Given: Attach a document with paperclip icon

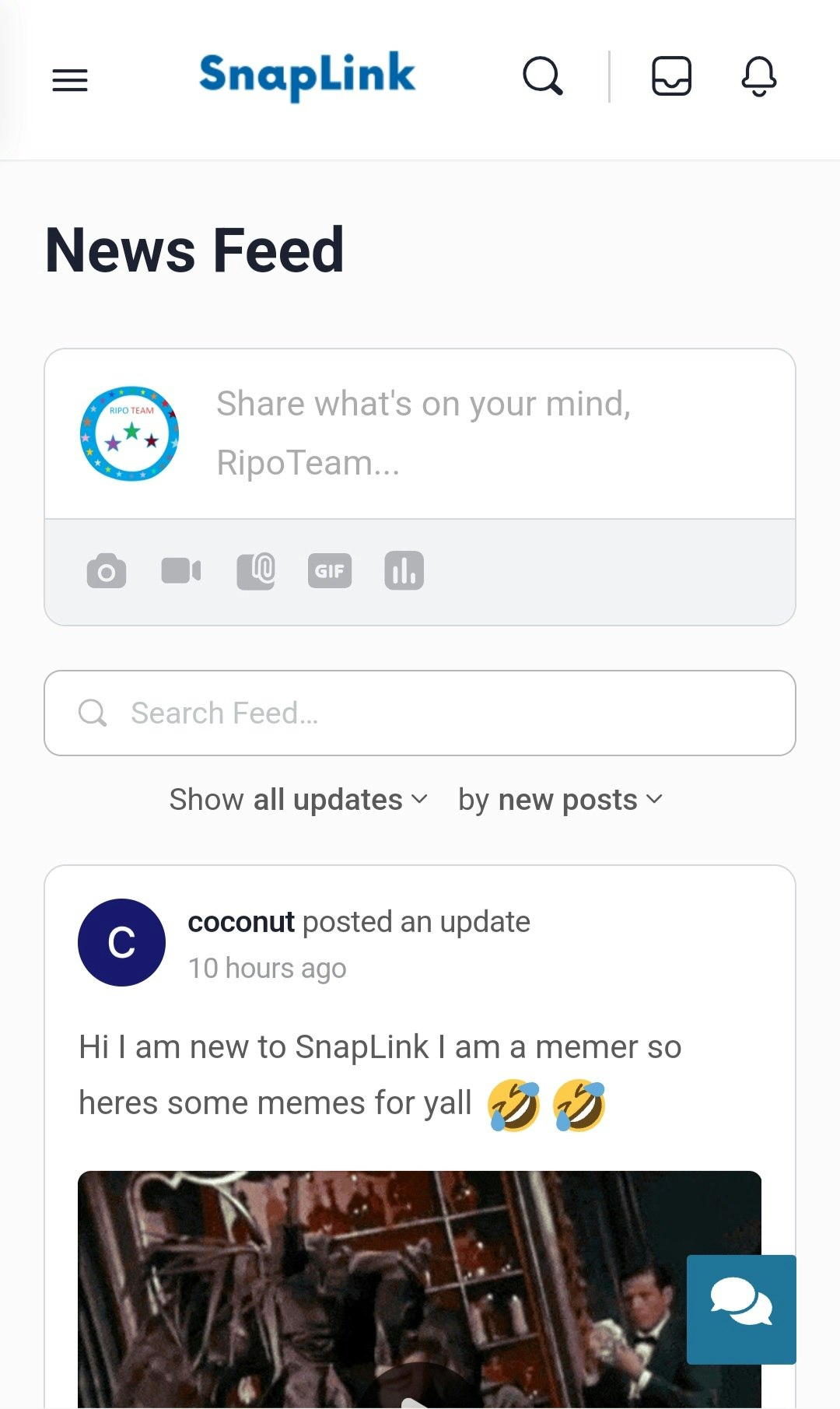Looking at the screenshot, I should coord(256,571).
